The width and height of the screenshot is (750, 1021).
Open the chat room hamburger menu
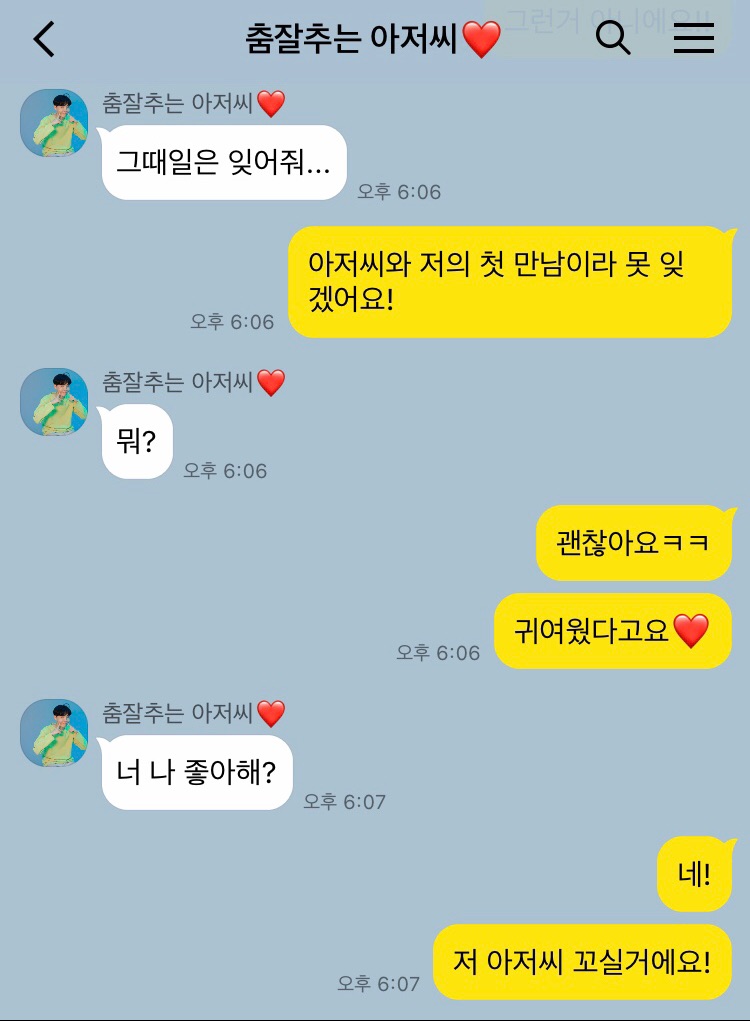[x=693, y=39]
